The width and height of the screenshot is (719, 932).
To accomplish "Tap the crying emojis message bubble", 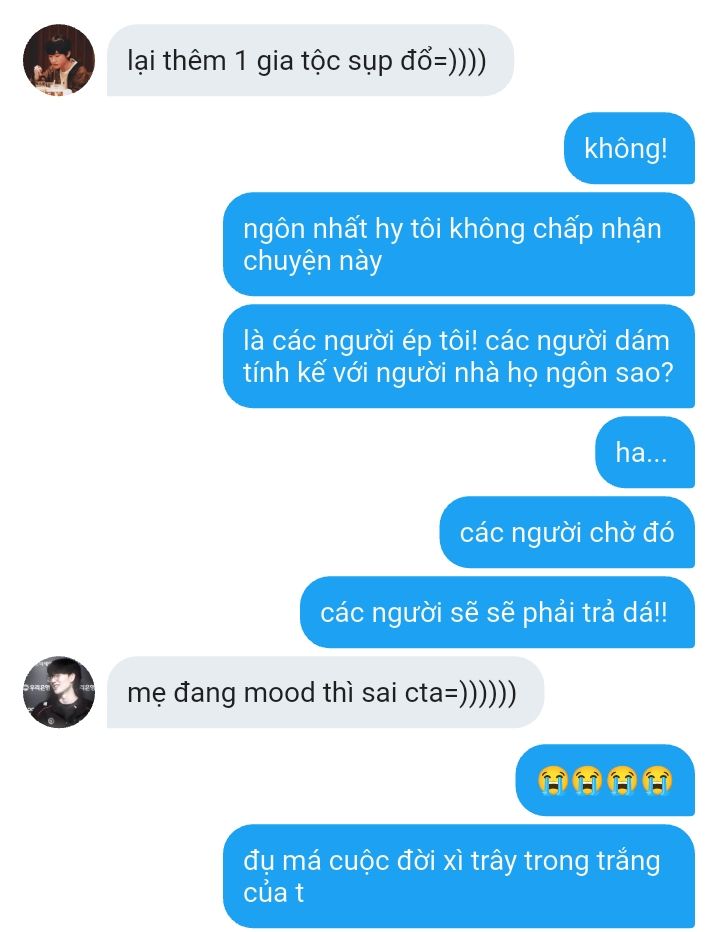I will (604, 779).
